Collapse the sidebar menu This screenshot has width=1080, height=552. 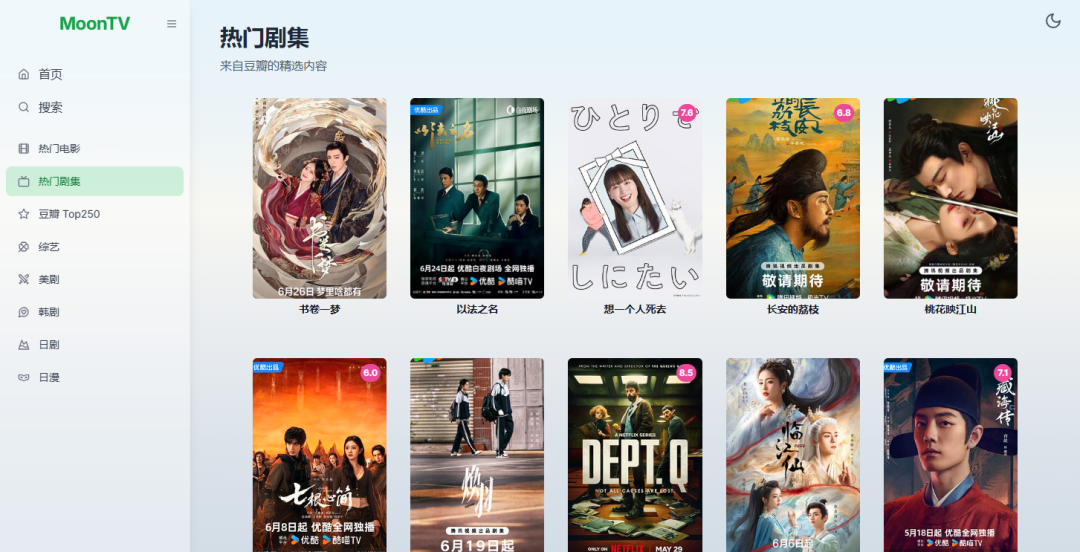coord(172,24)
